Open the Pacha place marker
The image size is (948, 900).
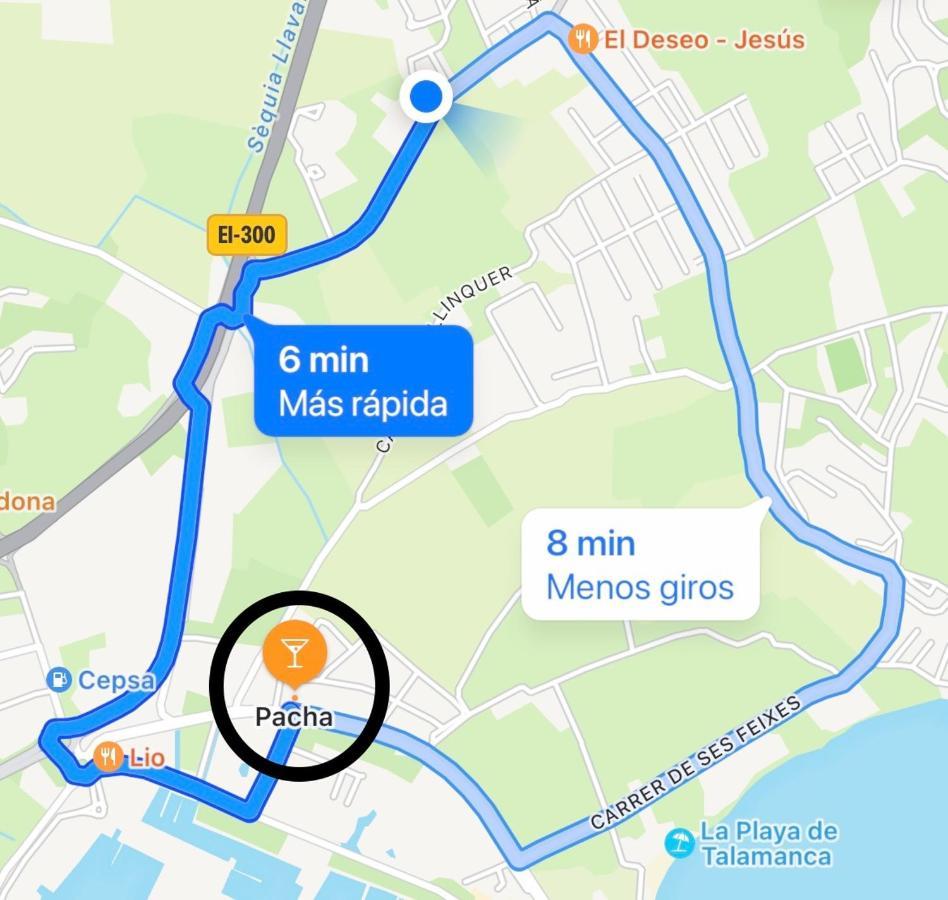(x=294, y=651)
